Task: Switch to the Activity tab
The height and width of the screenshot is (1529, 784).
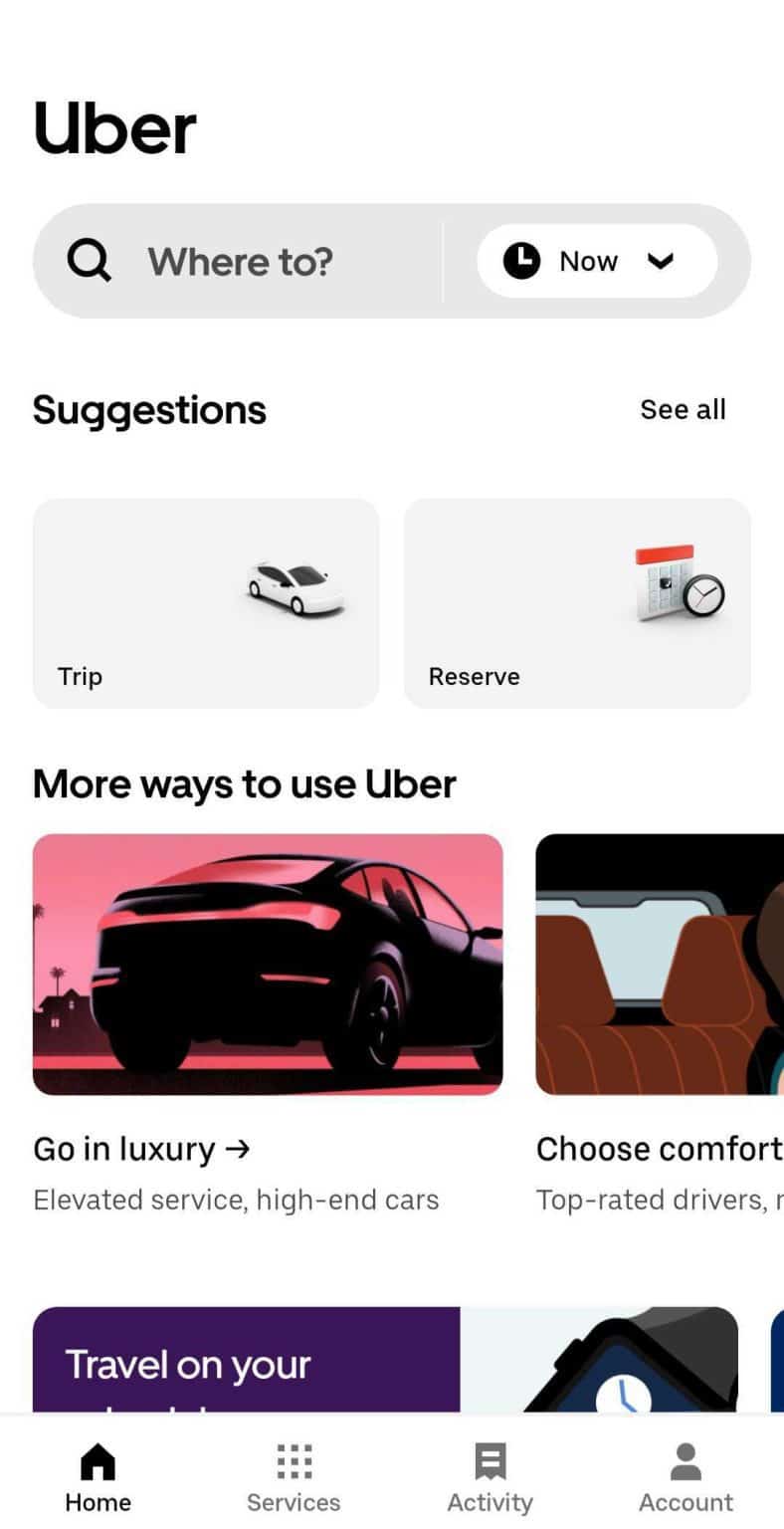Action: [x=490, y=1478]
